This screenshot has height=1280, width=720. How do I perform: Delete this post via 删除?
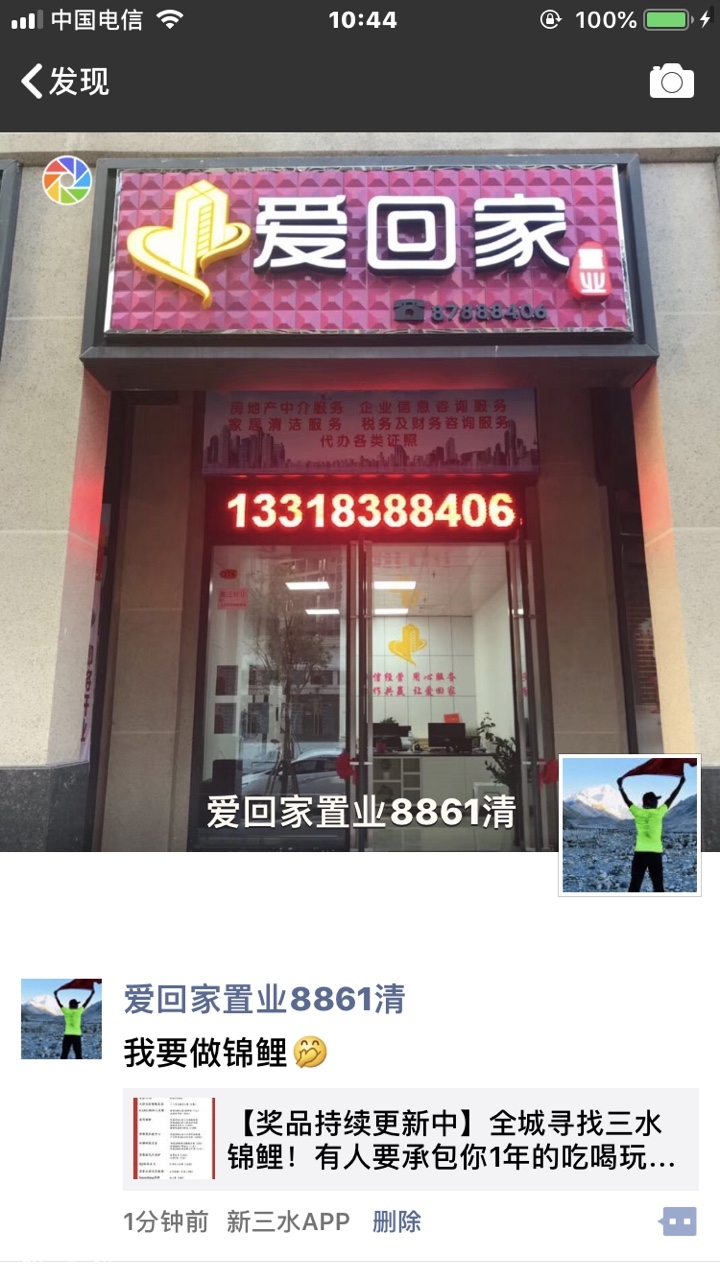[397, 1221]
